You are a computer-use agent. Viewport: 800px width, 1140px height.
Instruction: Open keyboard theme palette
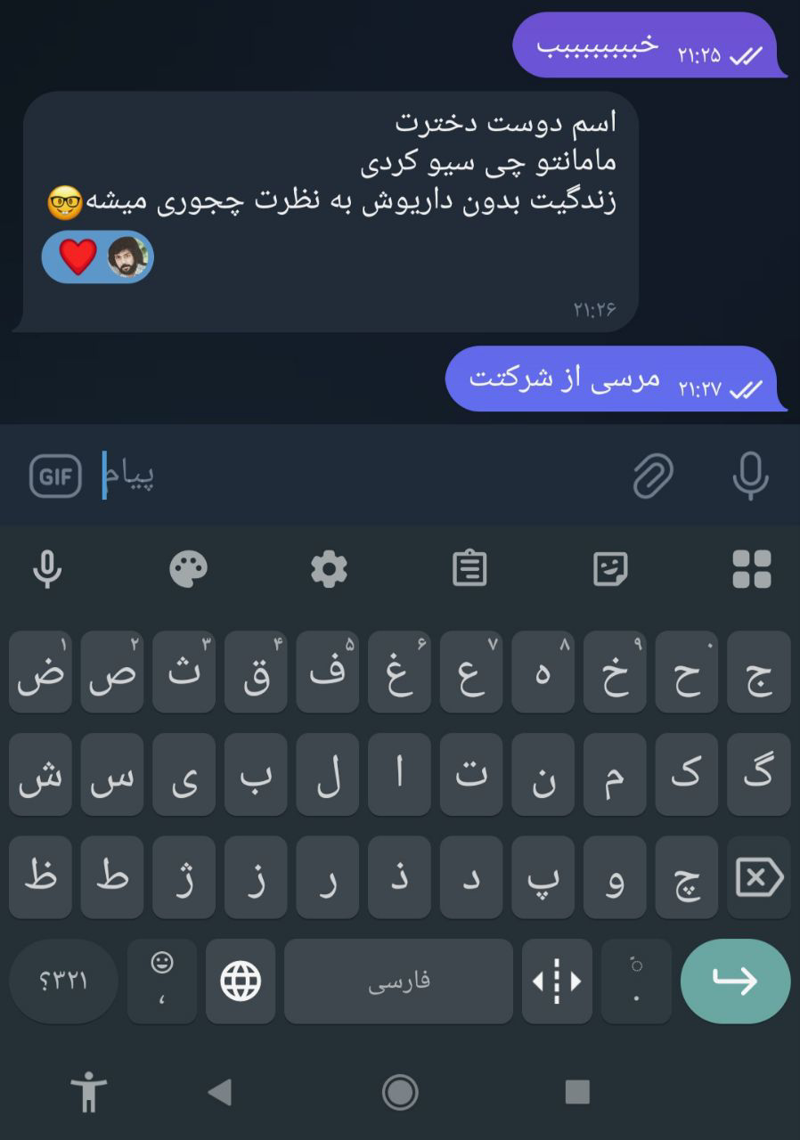coord(188,570)
